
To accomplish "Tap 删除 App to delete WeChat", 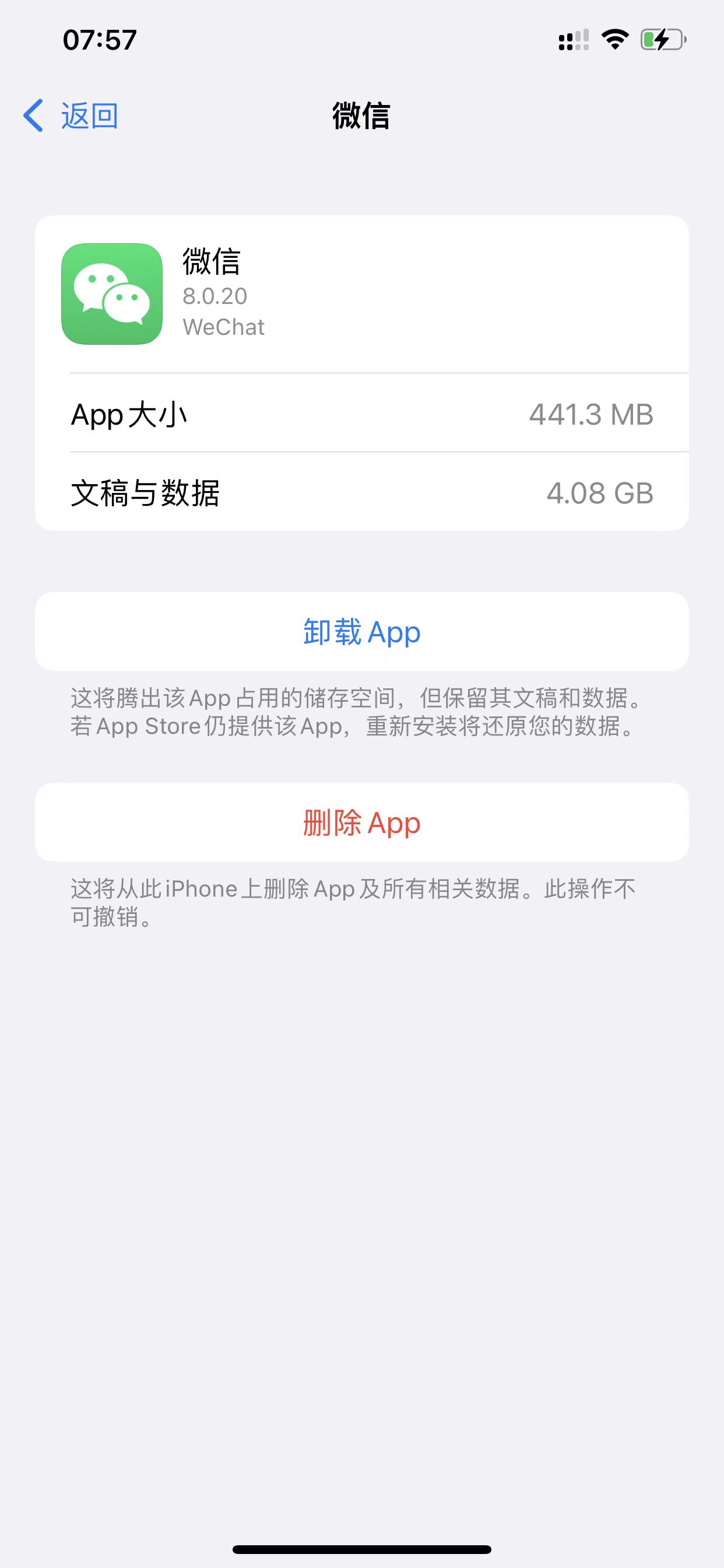I will click(361, 823).
